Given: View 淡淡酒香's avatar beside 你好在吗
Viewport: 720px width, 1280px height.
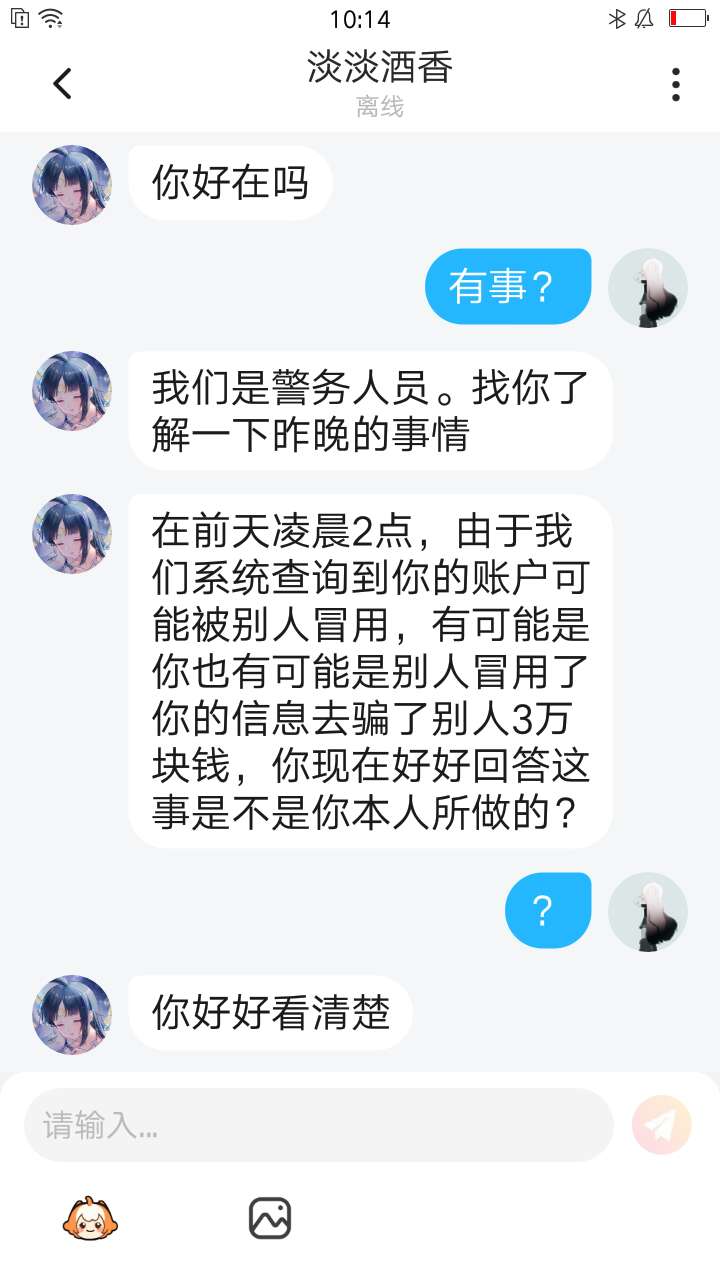Looking at the screenshot, I should [72, 185].
